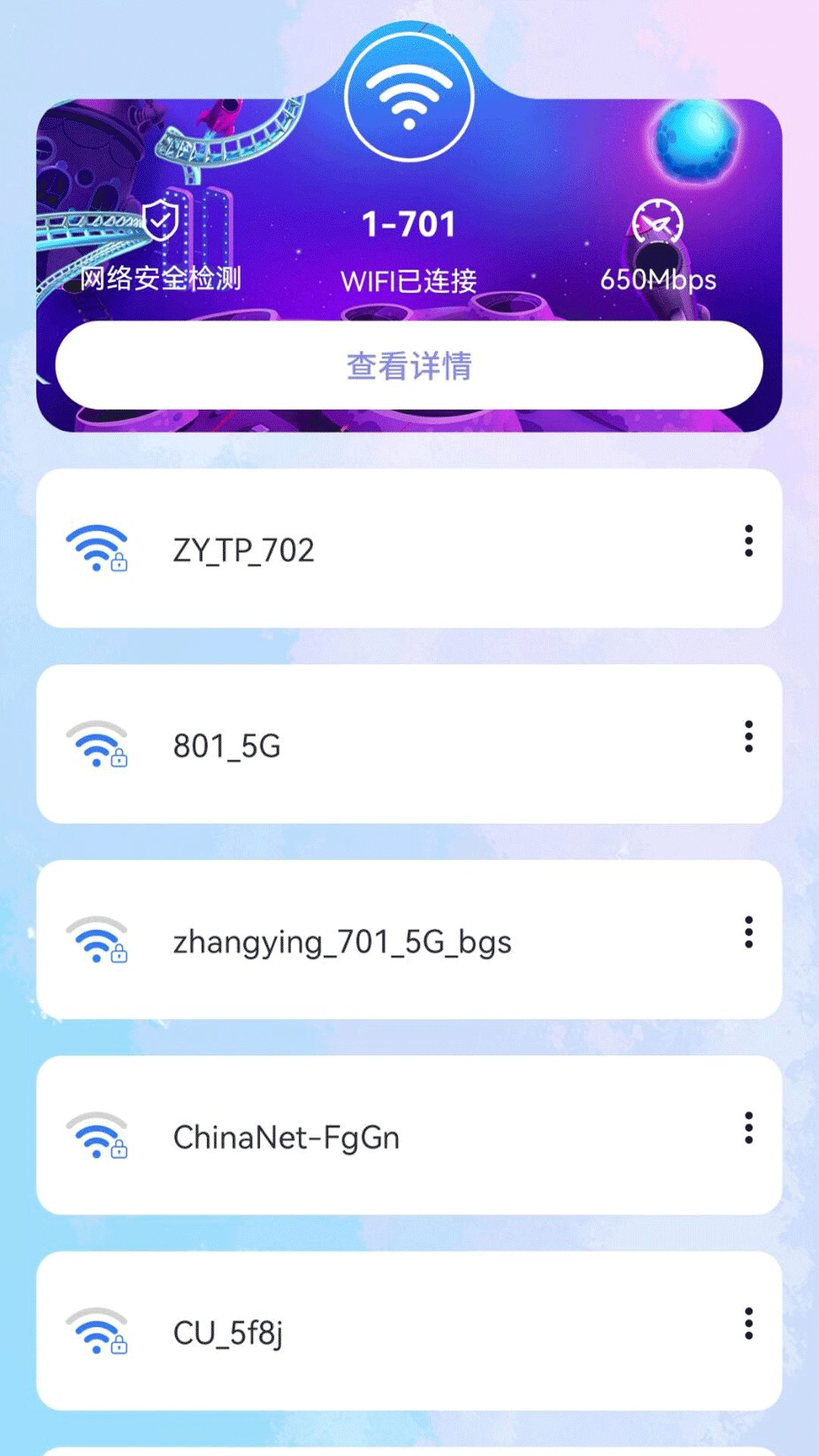Click the large WiFi icon at top

click(x=409, y=97)
